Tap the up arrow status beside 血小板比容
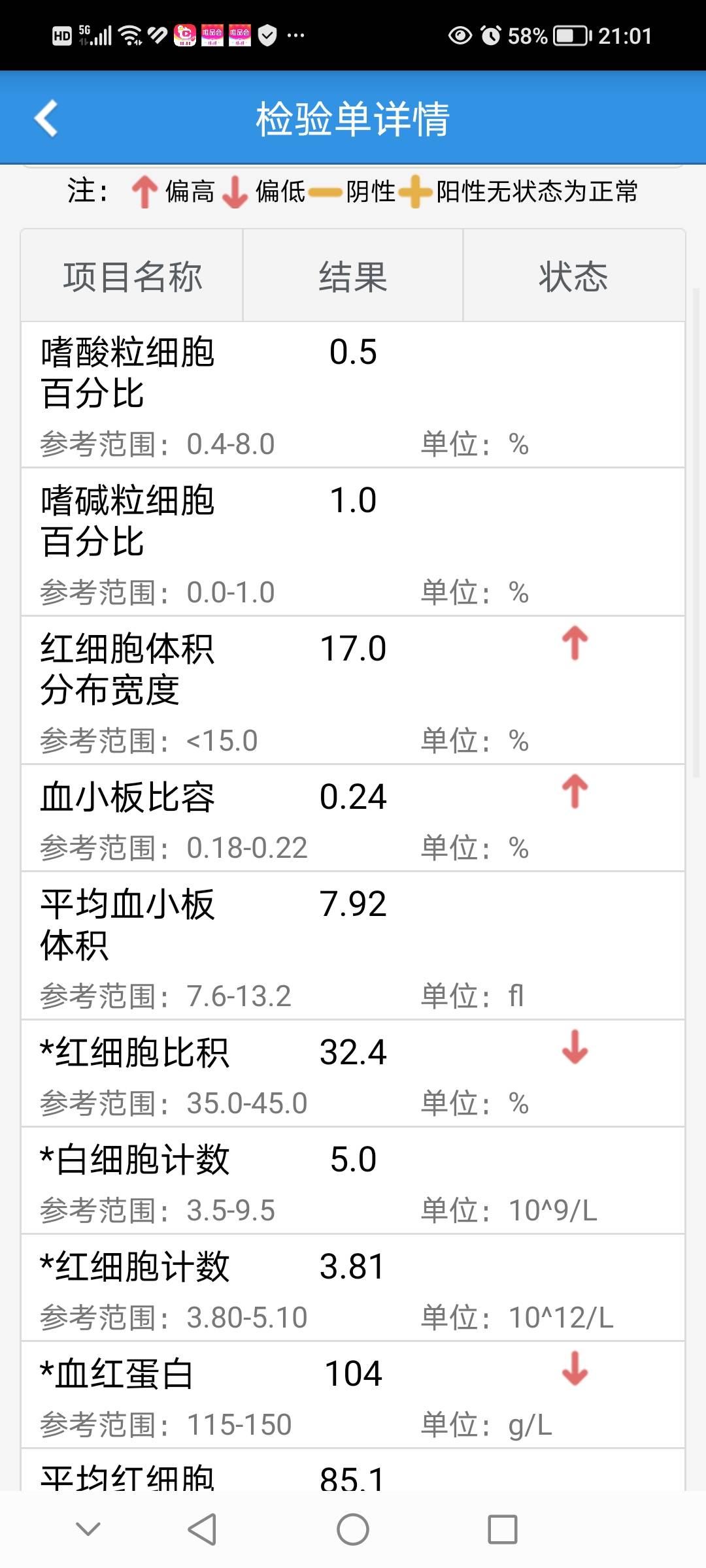Viewport: 706px width, 1568px height. click(x=573, y=791)
